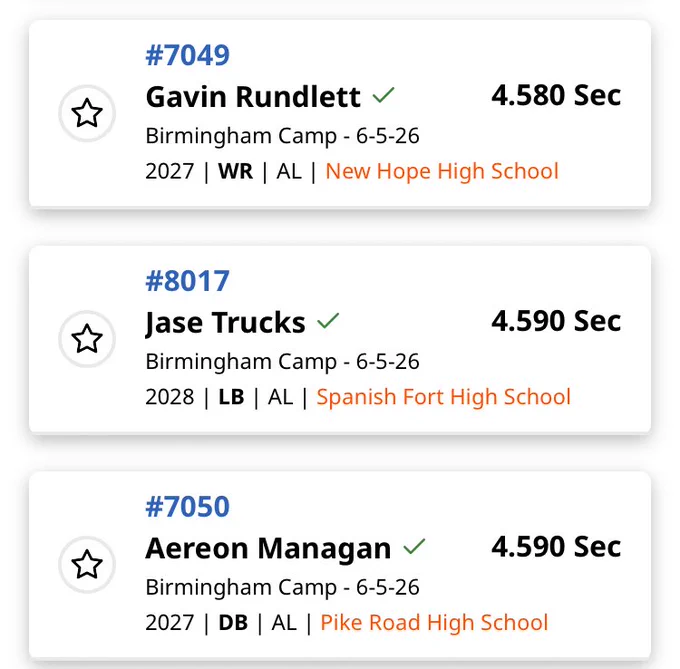The image size is (680, 669).
Task: Open Gavin Rundlett's athlete profile
Action: pos(253,96)
